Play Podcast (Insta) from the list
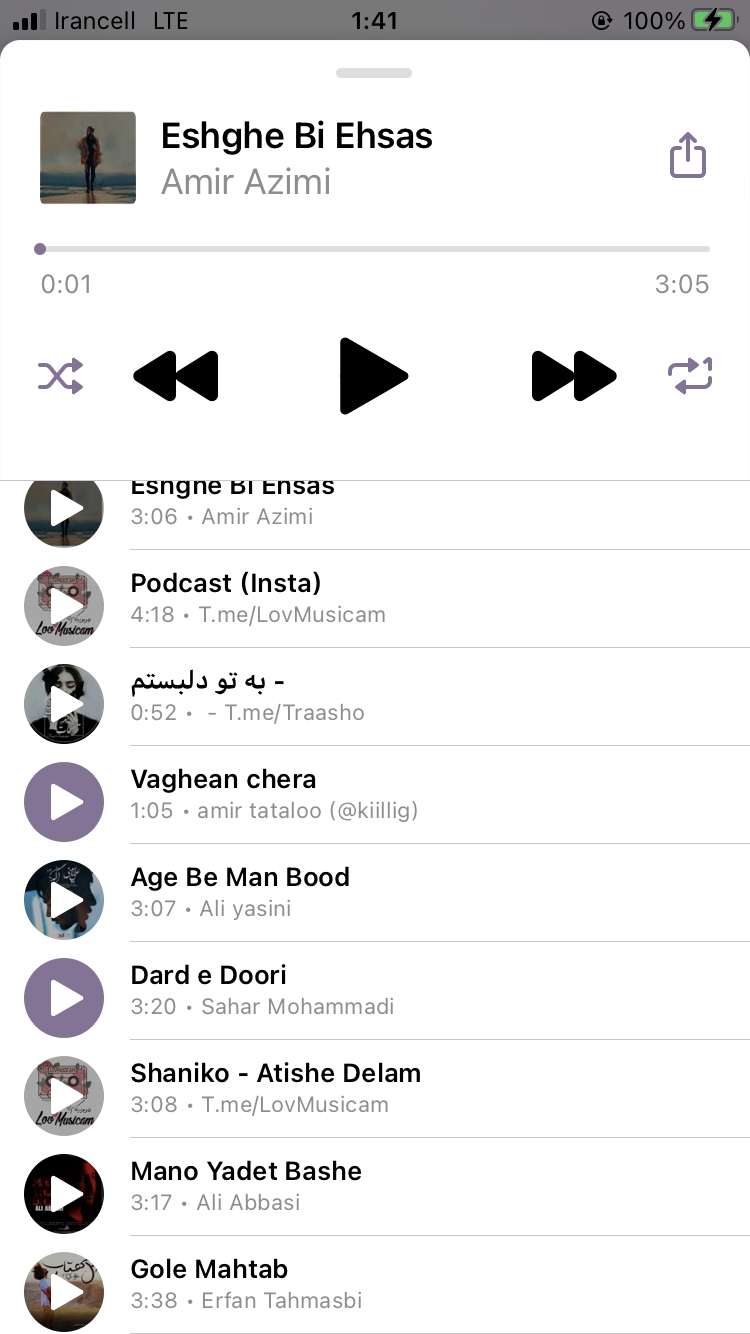750x1334 pixels. point(64,606)
